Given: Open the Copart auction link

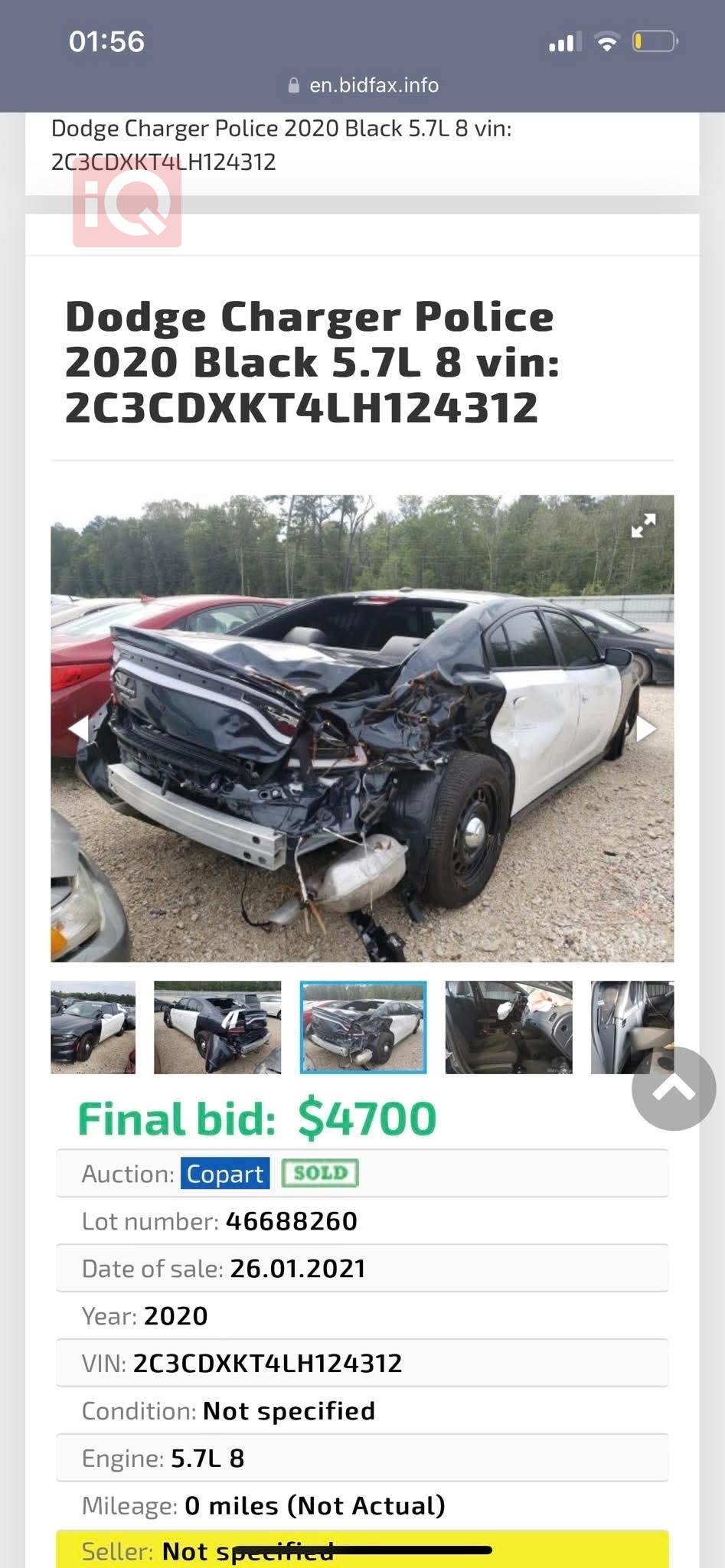Looking at the screenshot, I should point(225,1174).
